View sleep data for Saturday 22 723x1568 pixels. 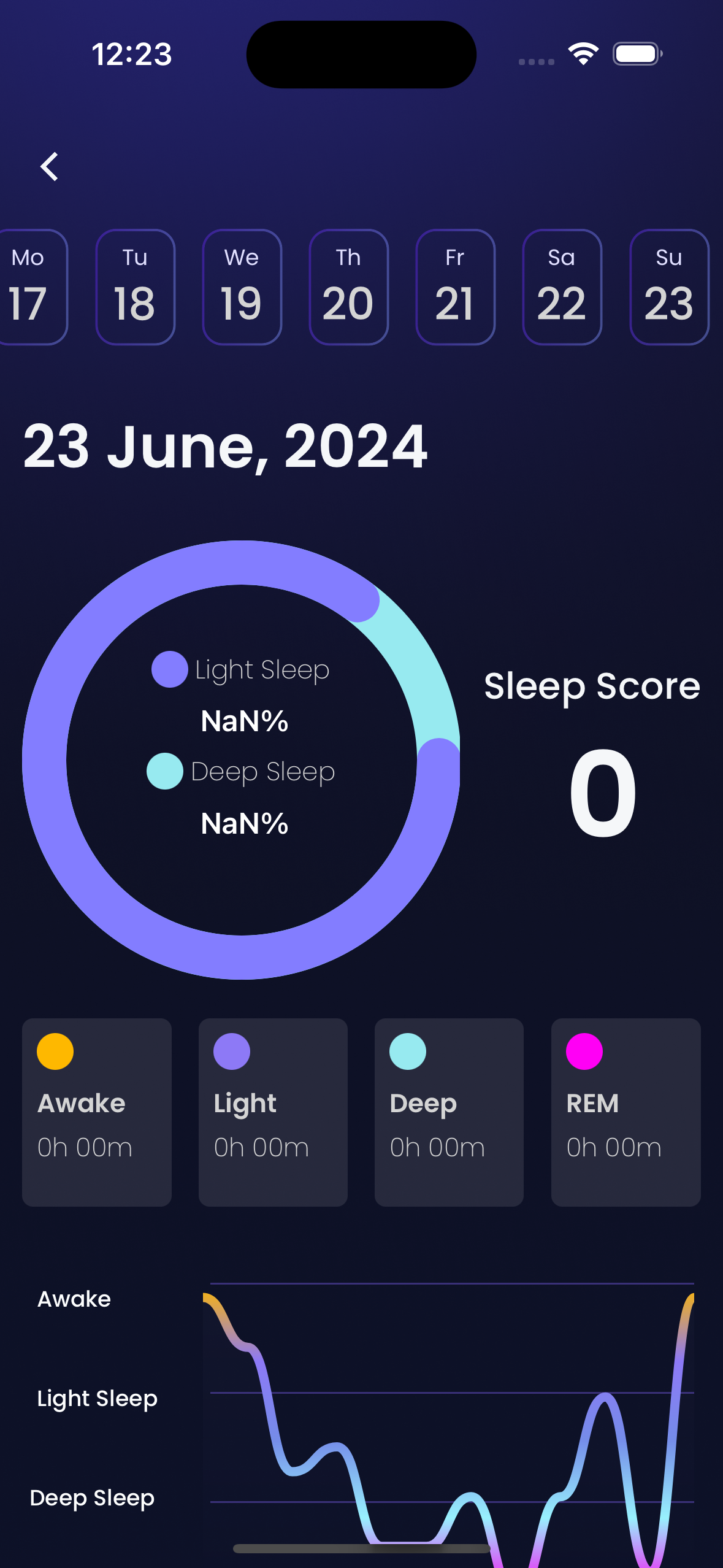pyautogui.click(x=562, y=287)
